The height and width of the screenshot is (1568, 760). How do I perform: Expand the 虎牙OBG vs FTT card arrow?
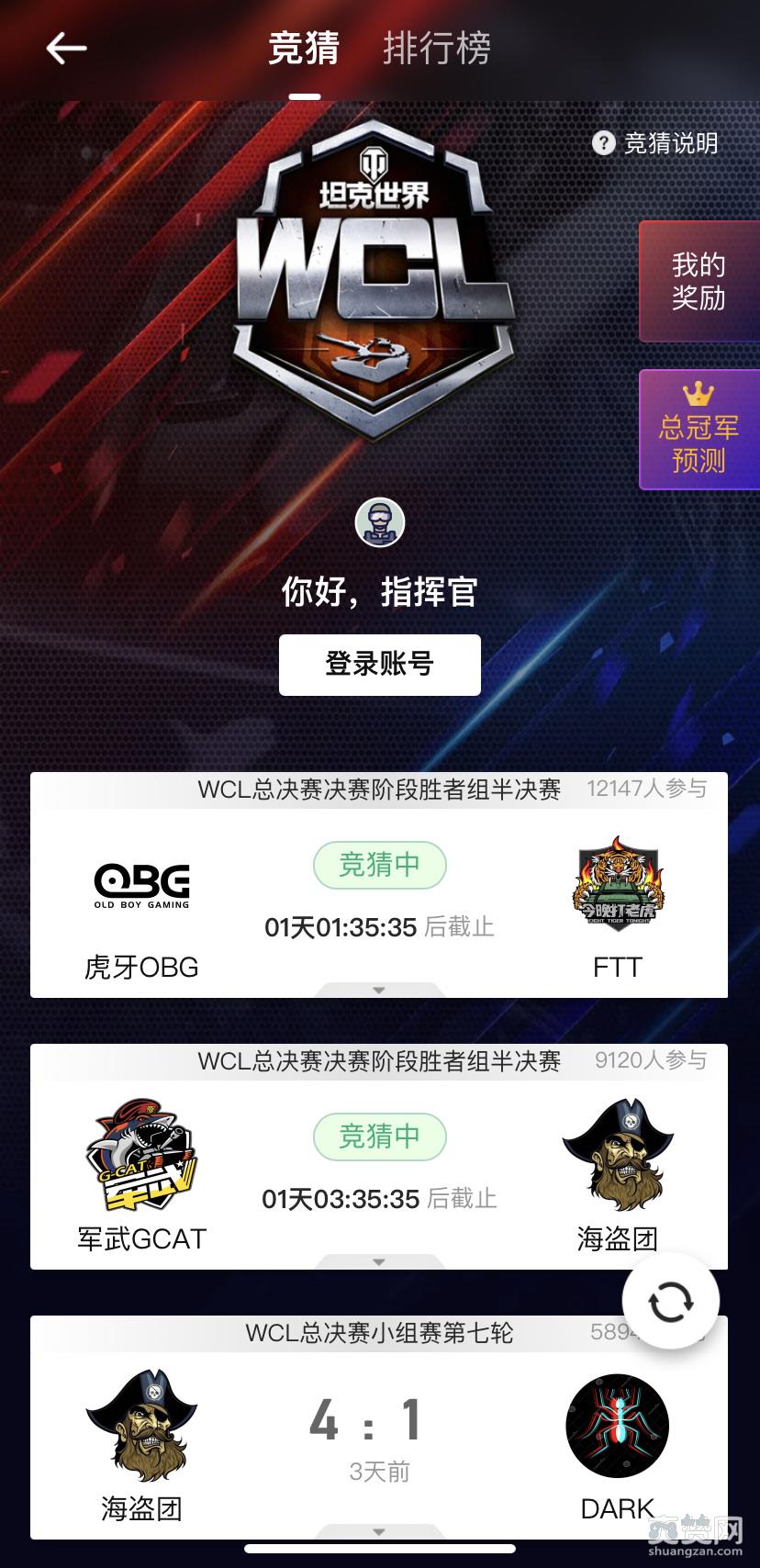pyautogui.click(x=379, y=991)
